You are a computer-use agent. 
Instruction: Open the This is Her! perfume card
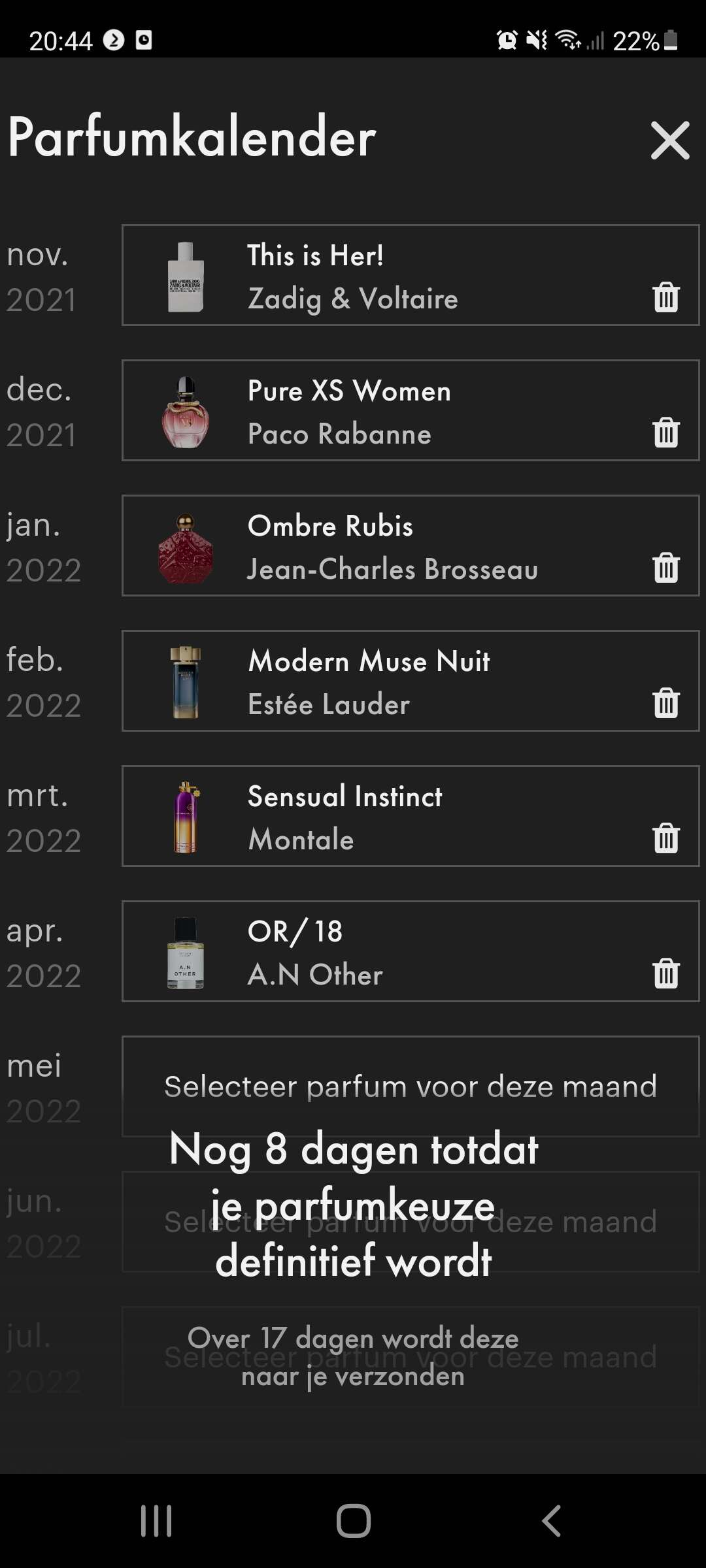(411, 275)
